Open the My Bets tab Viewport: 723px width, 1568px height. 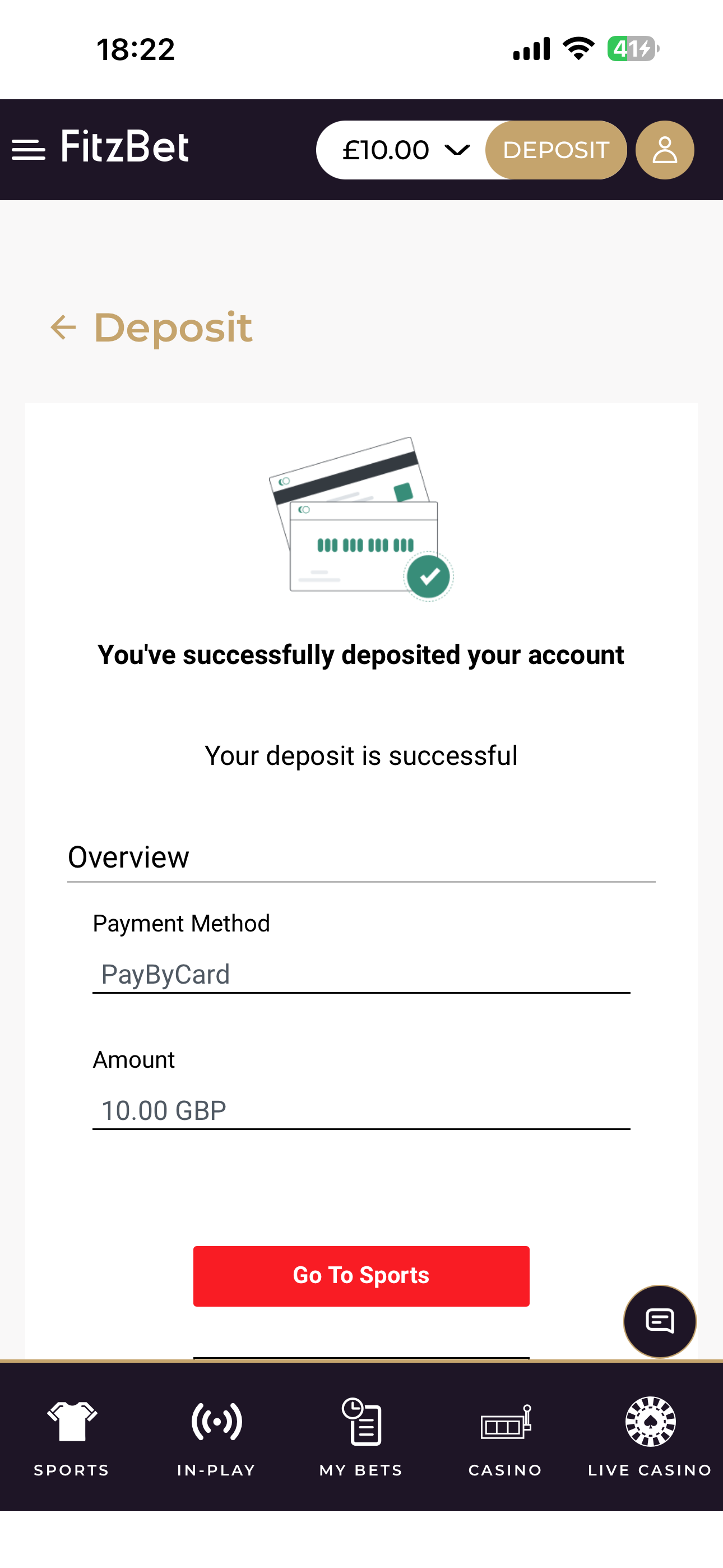point(361,1437)
